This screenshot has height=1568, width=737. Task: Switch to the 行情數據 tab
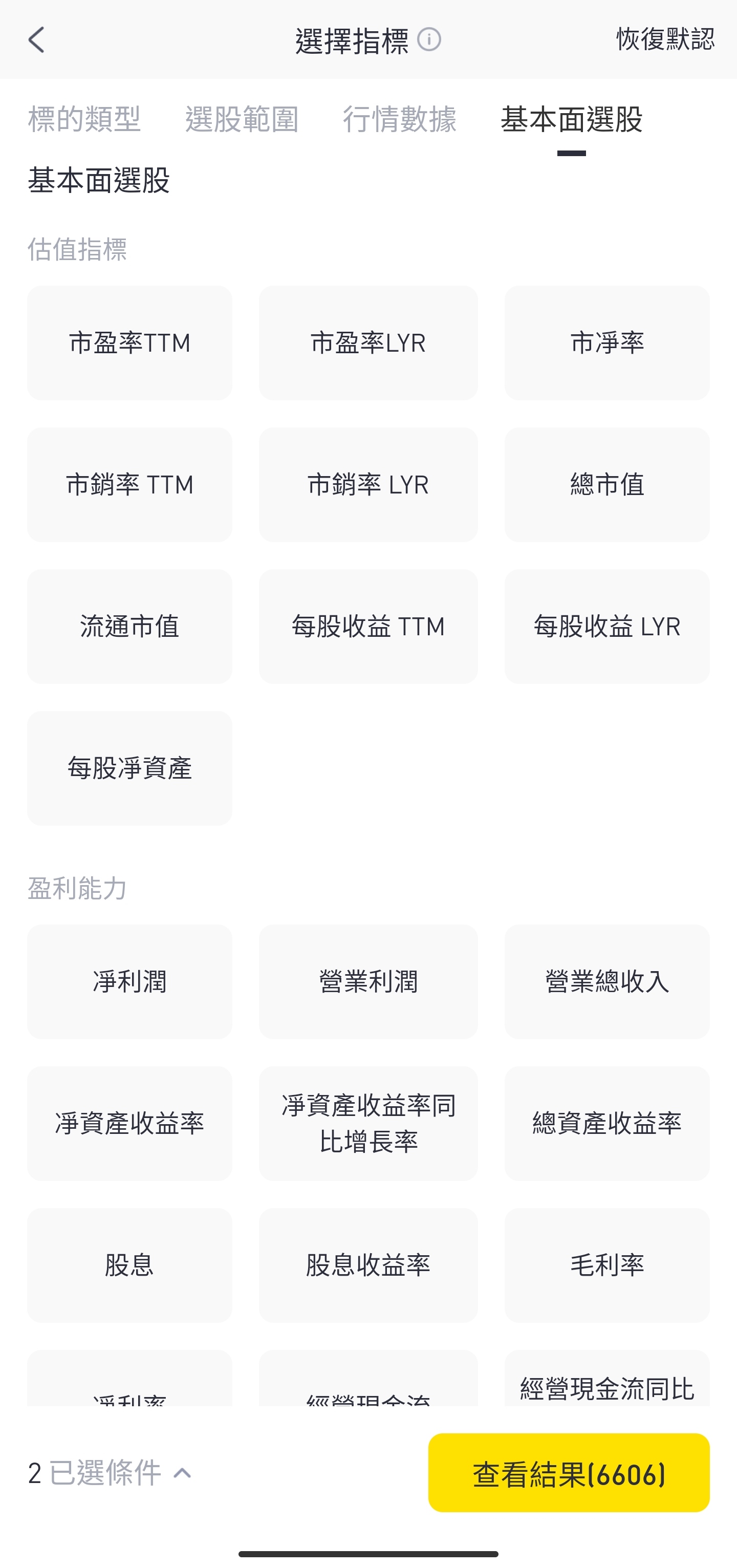(x=399, y=119)
